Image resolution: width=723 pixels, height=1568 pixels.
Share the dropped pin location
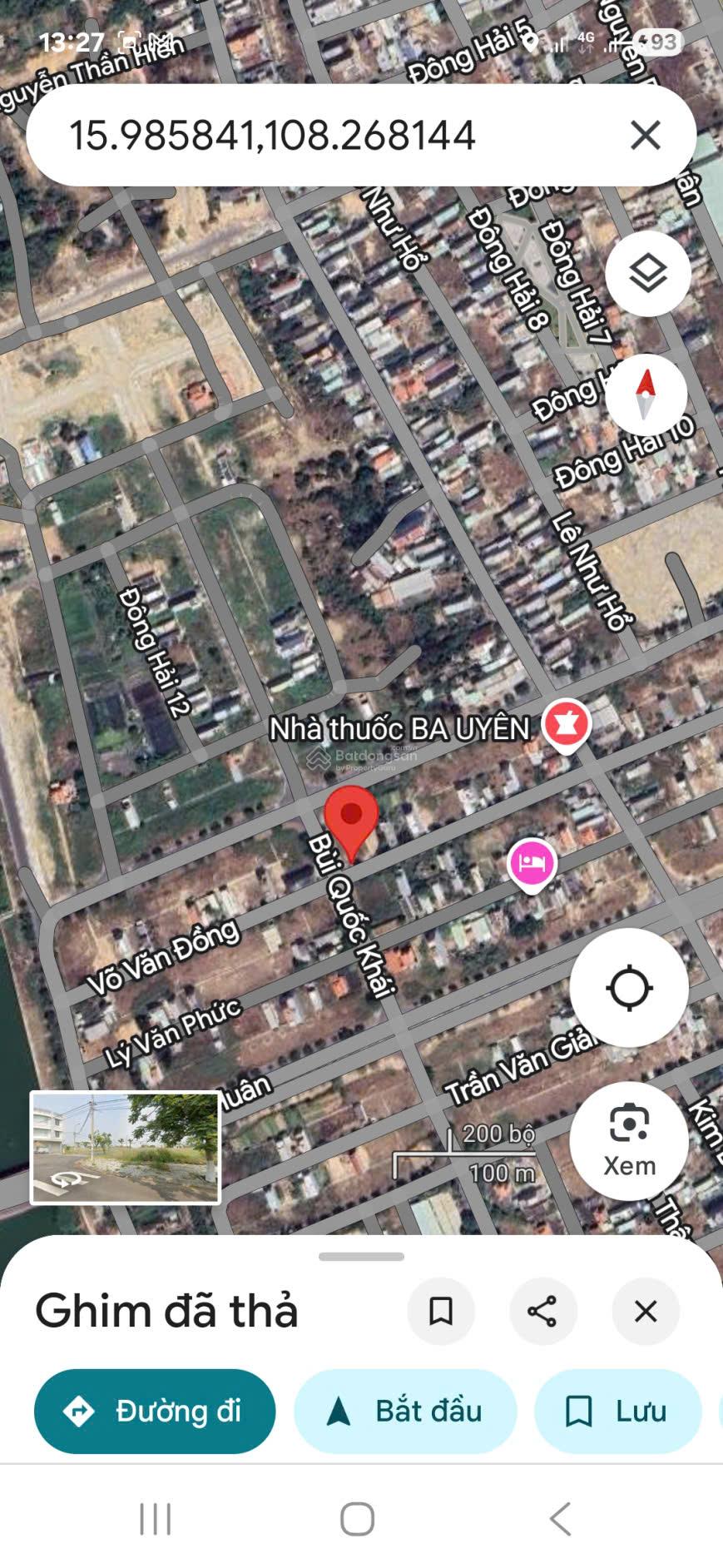pos(542,1312)
